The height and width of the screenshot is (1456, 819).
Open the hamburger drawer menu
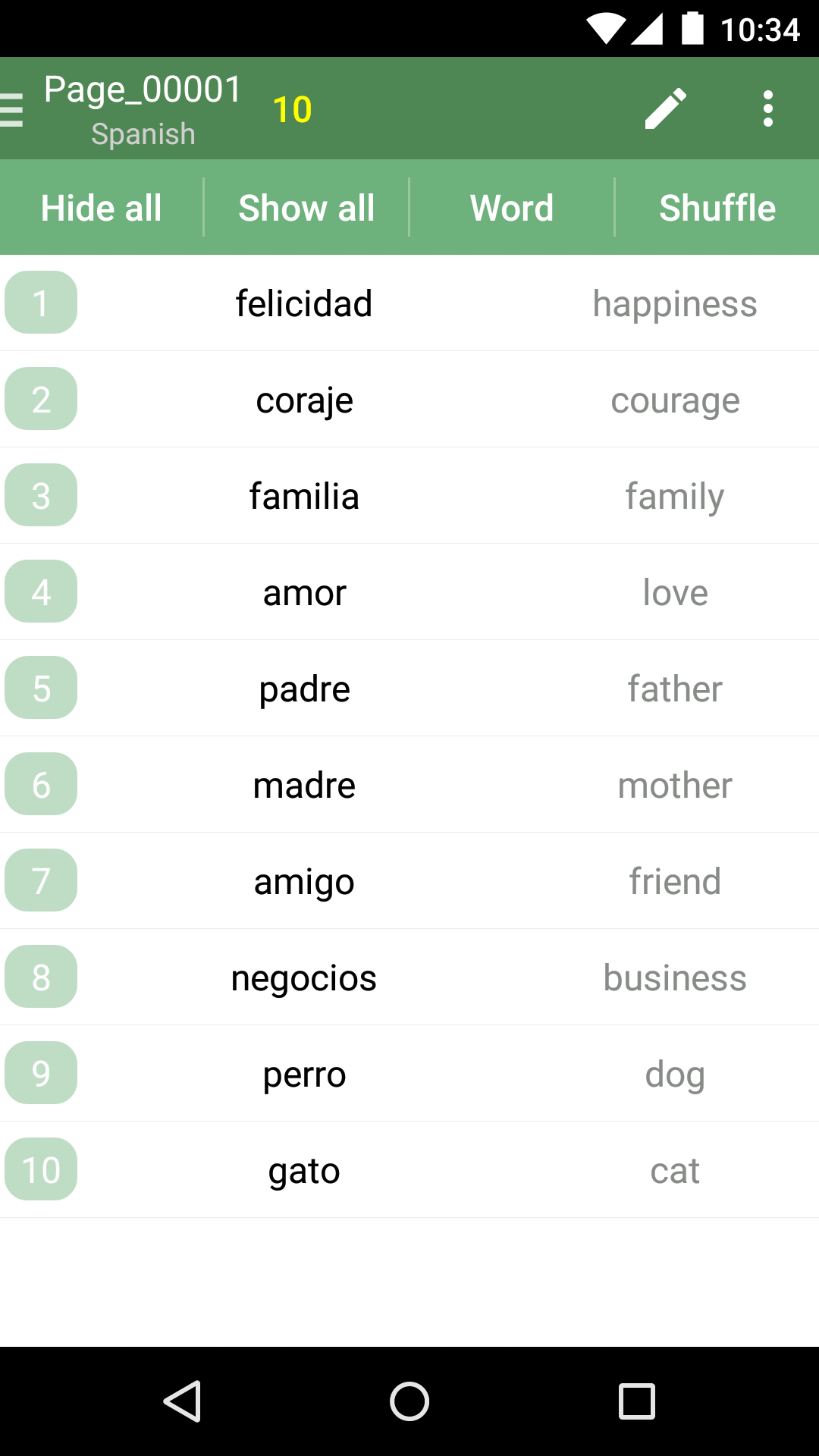pyautogui.click(x=12, y=109)
